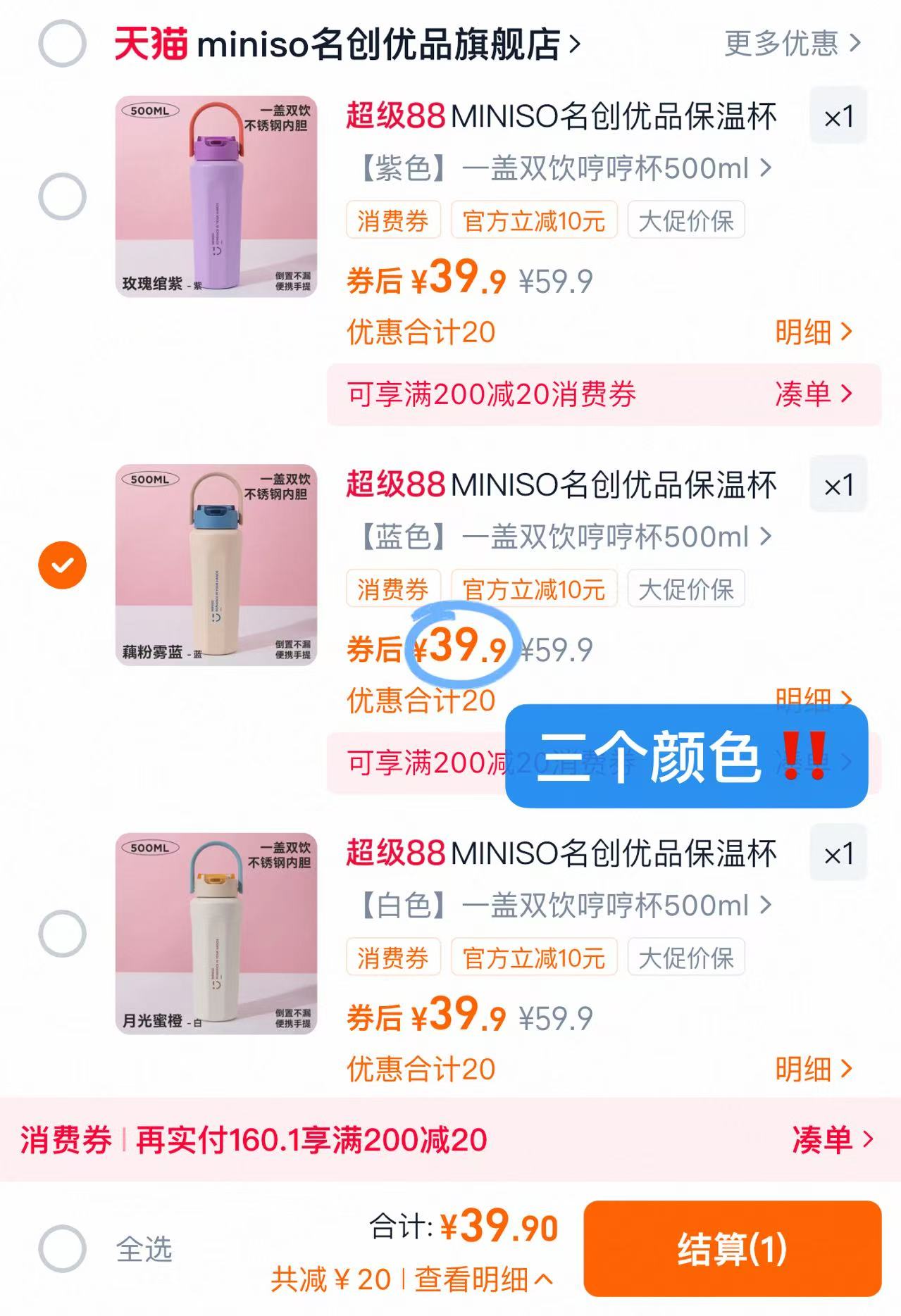Image resolution: width=901 pixels, height=1316 pixels.
Task: Open the purple bottle title chevron
Action: [x=767, y=168]
